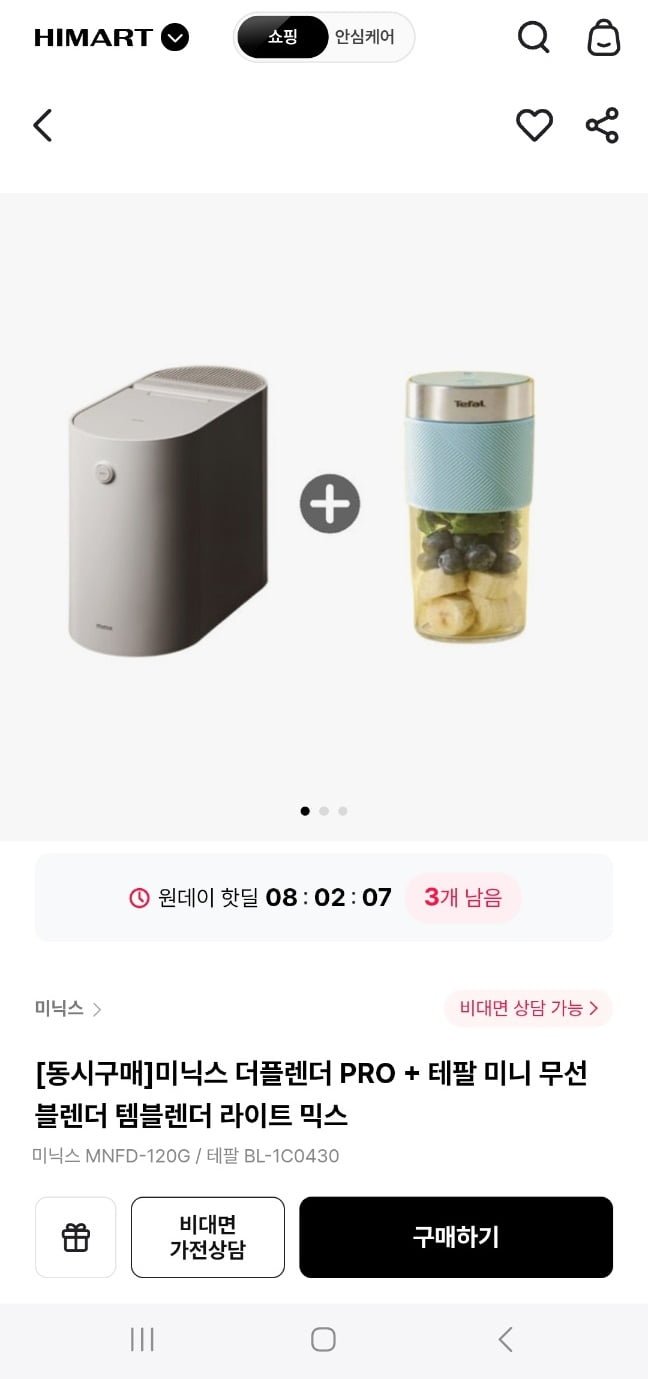Open the search icon
The image size is (648, 1379).
click(533, 38)
